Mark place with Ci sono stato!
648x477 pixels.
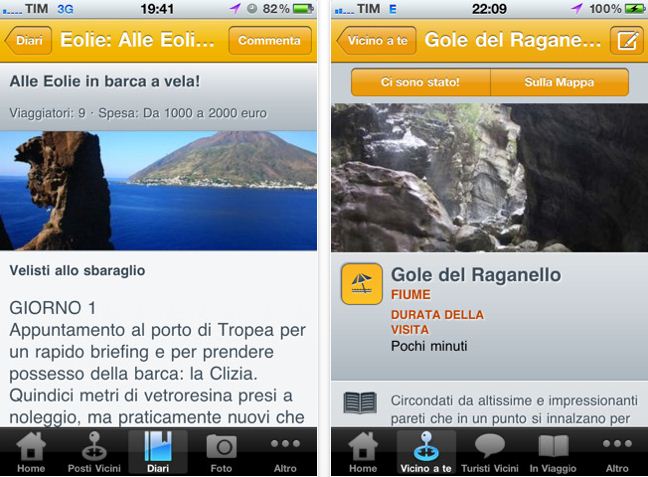(420, 82)
